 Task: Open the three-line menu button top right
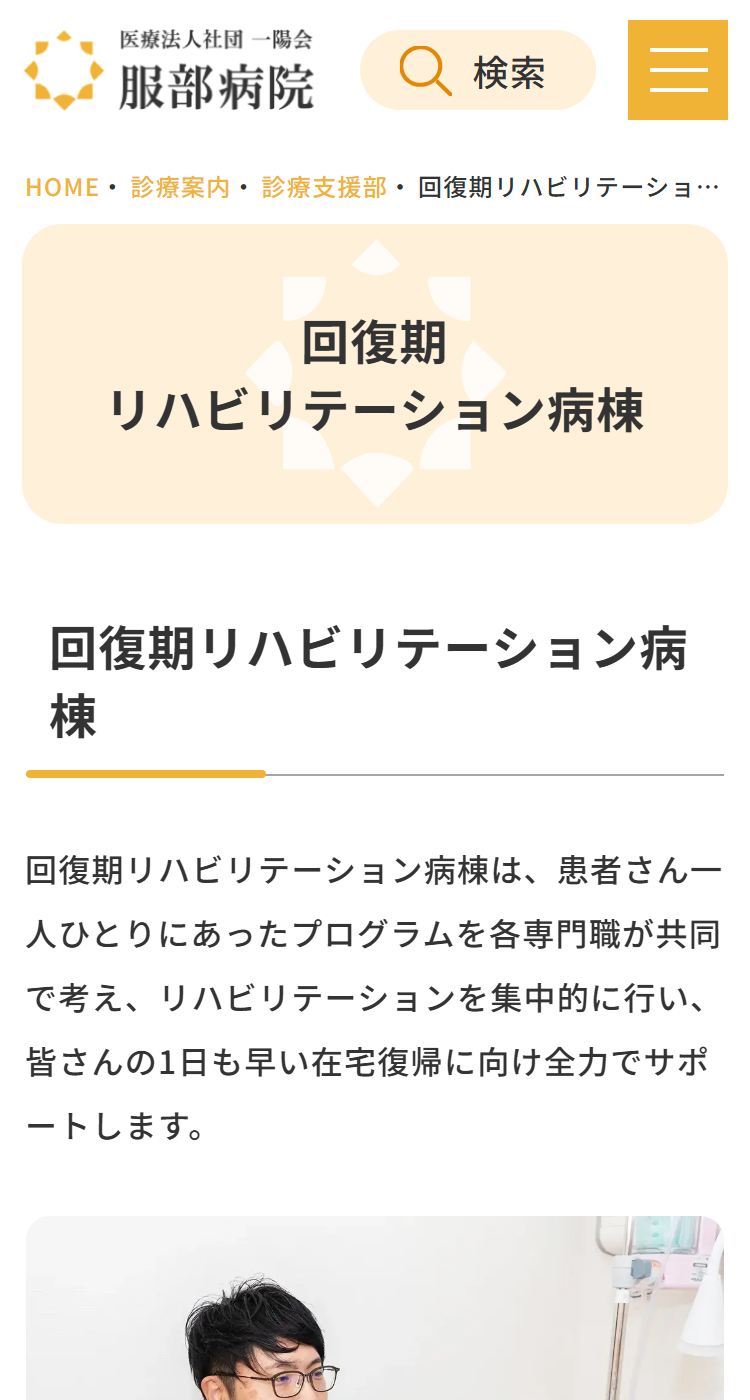click(x=678, y=70)
